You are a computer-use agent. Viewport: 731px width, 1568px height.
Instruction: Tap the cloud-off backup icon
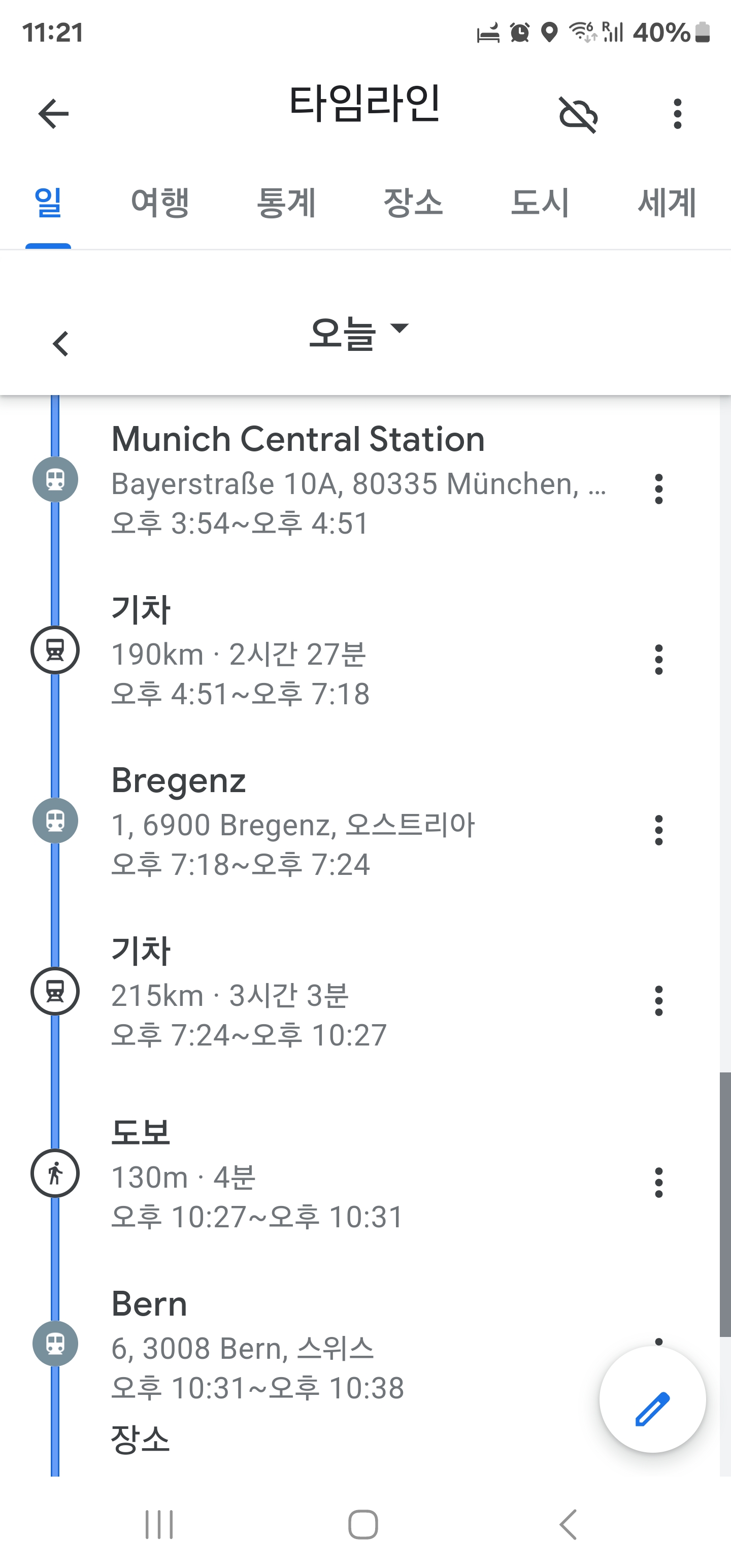click(x=578, y=114)
